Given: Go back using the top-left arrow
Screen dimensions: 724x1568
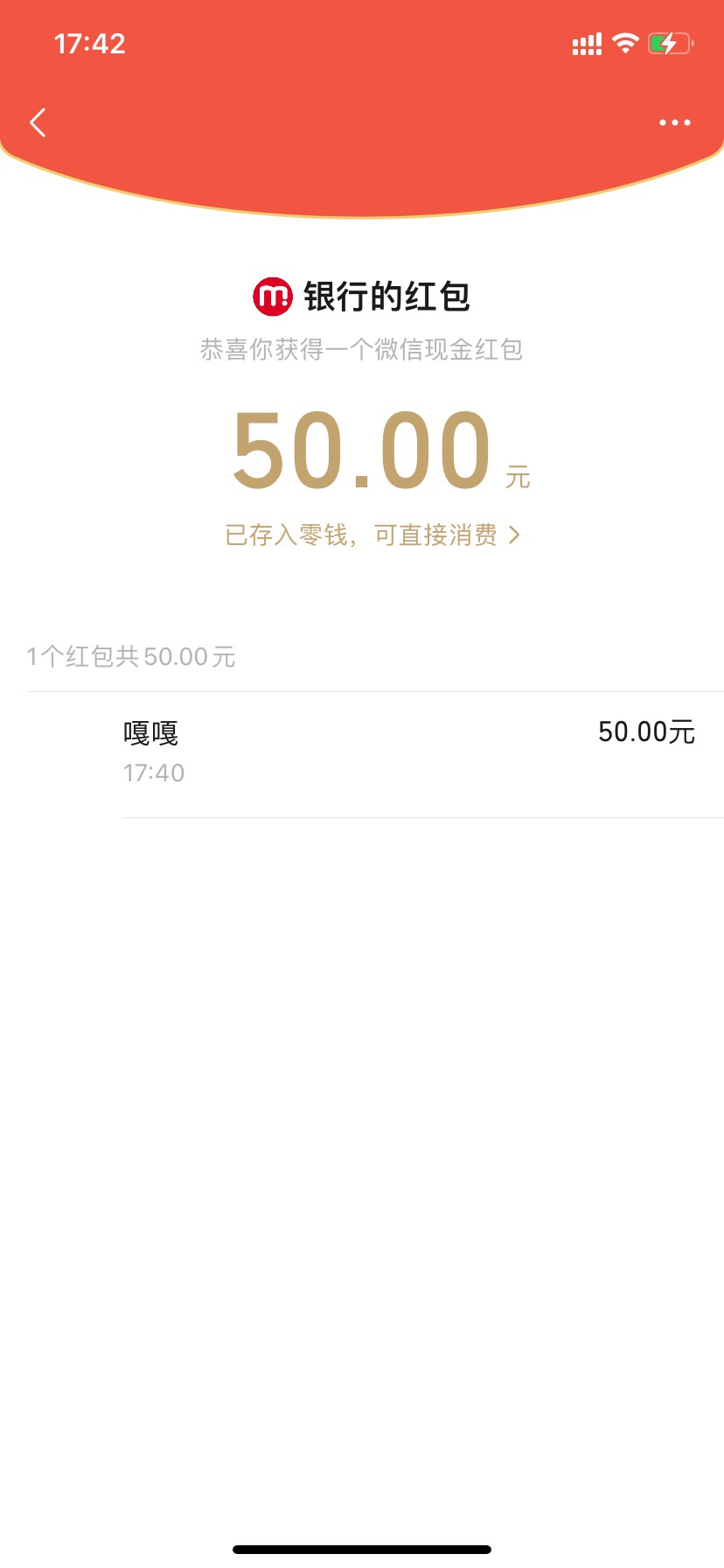Looking at the screenshot, I should point(38,122).
